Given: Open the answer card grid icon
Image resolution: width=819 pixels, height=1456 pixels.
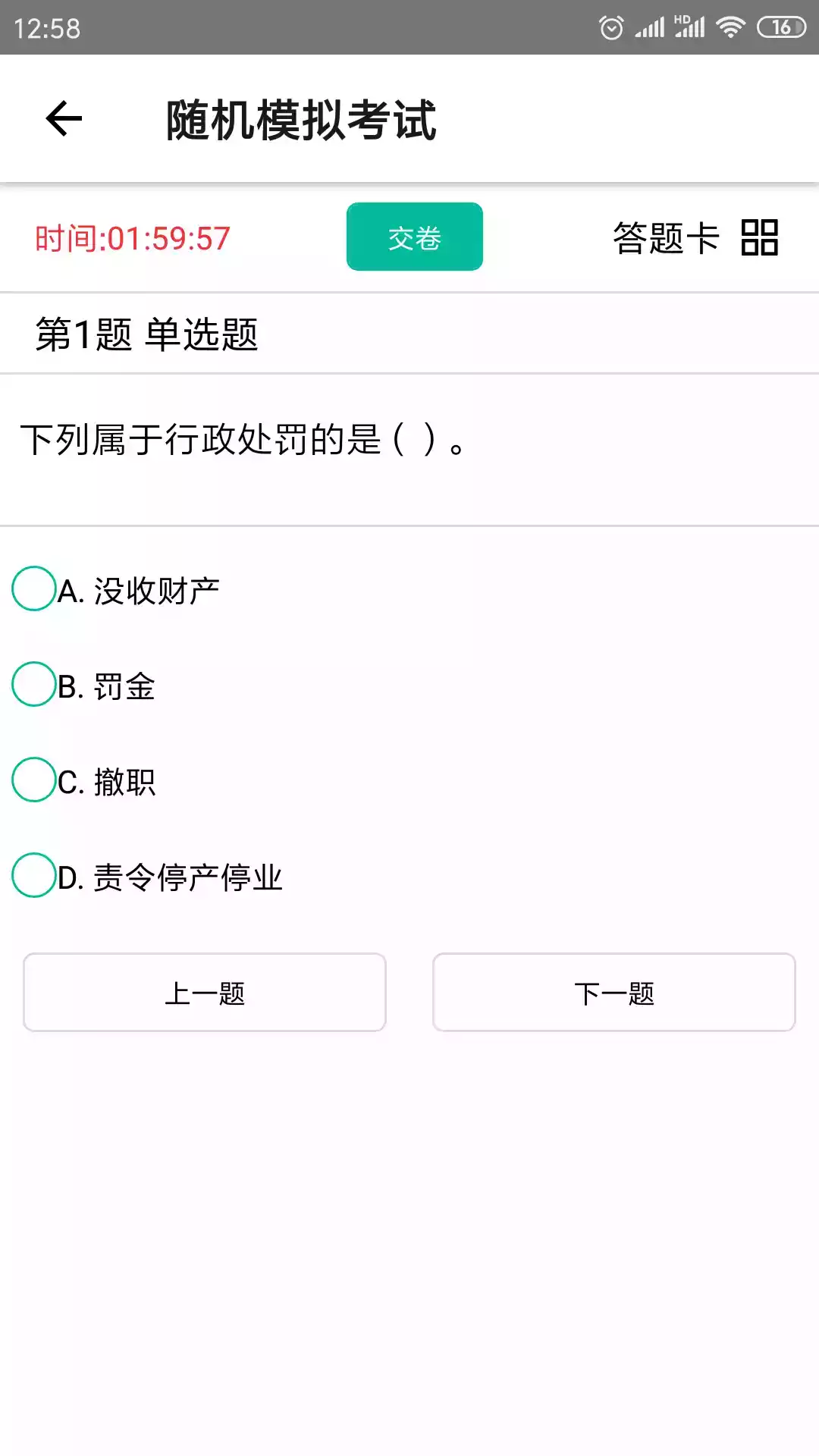Looking at the screenshot, I should point(761,238).
